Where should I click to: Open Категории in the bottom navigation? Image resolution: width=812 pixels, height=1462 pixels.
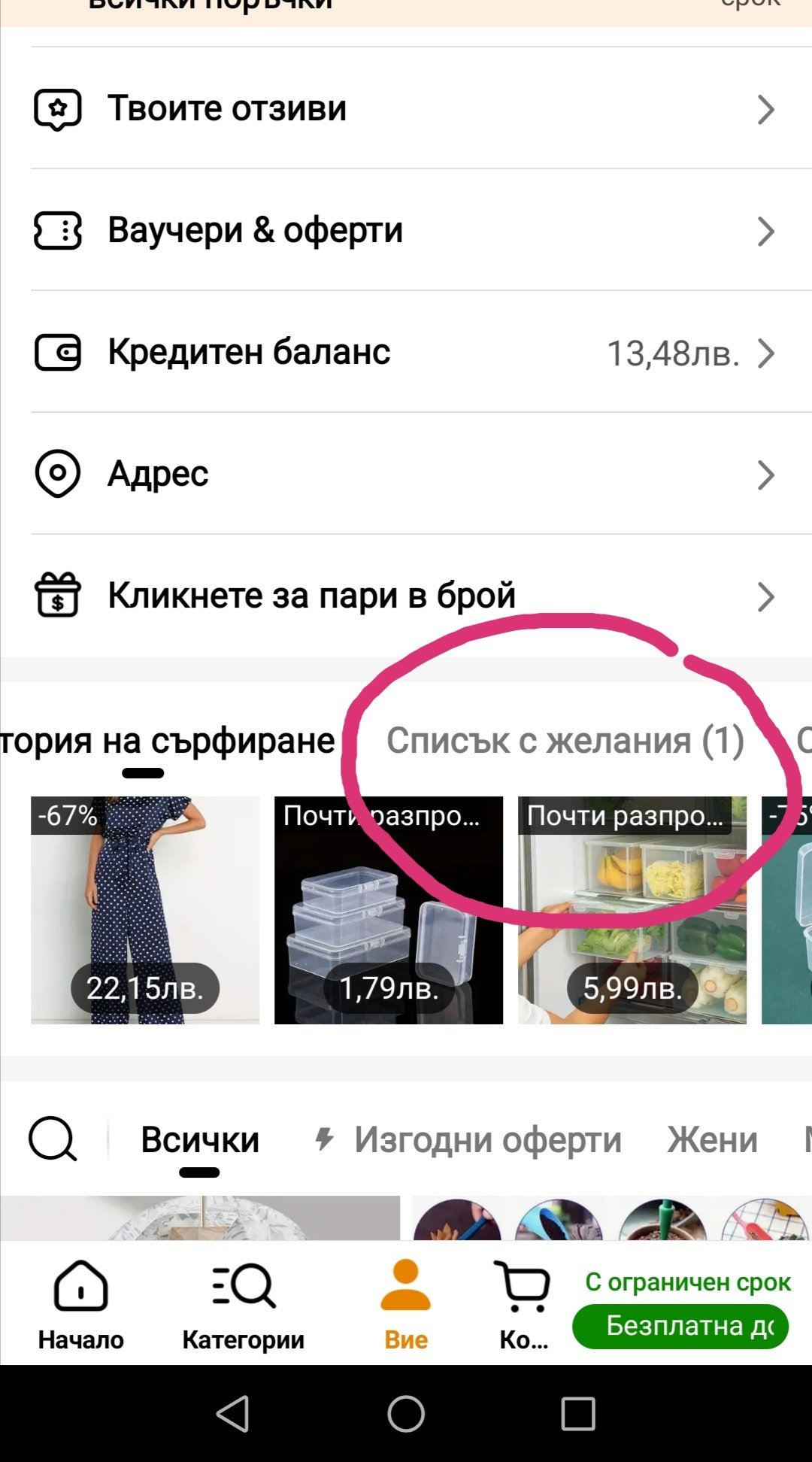(244, 1305)
